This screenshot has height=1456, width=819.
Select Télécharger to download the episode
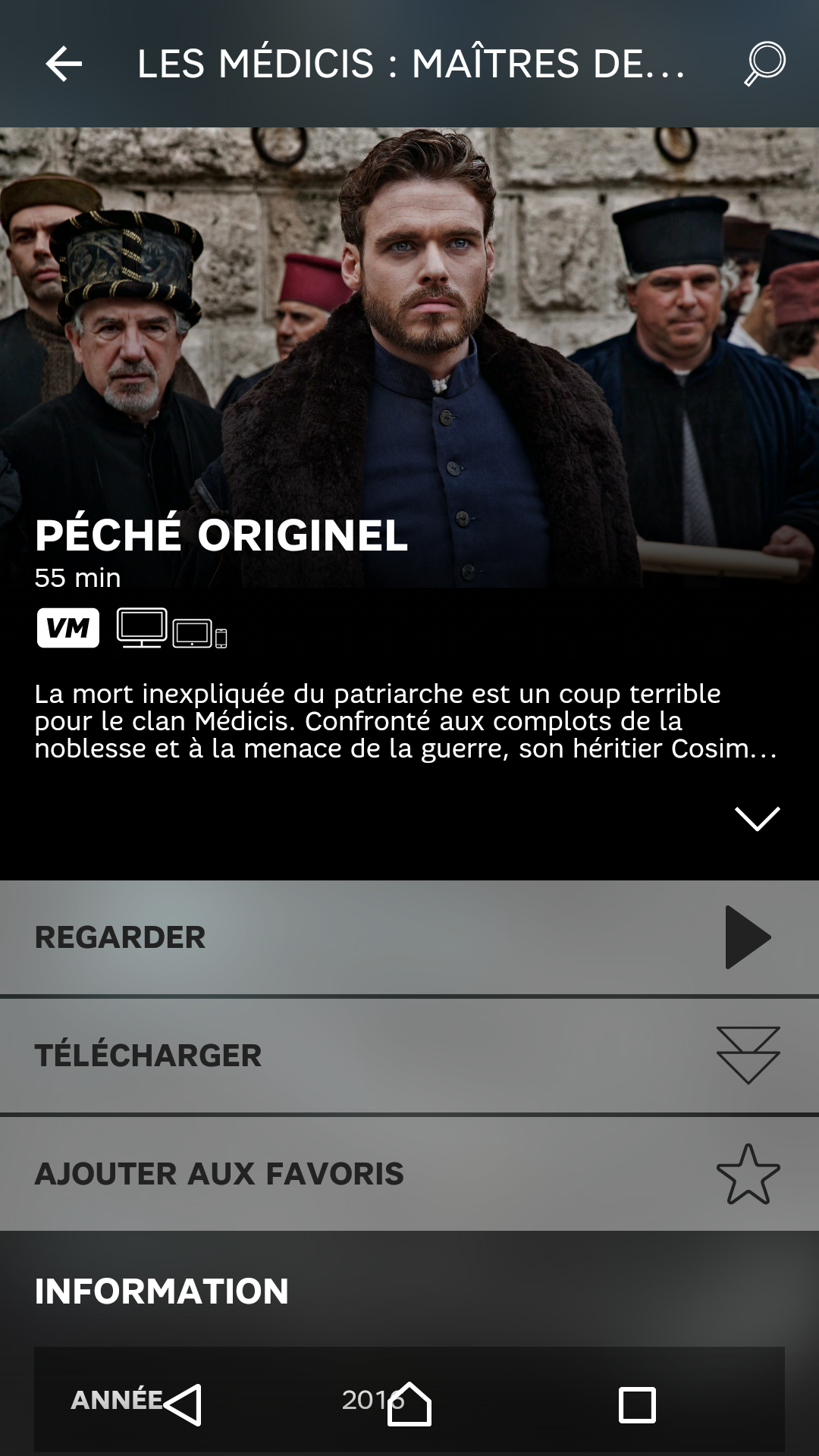409,1056
